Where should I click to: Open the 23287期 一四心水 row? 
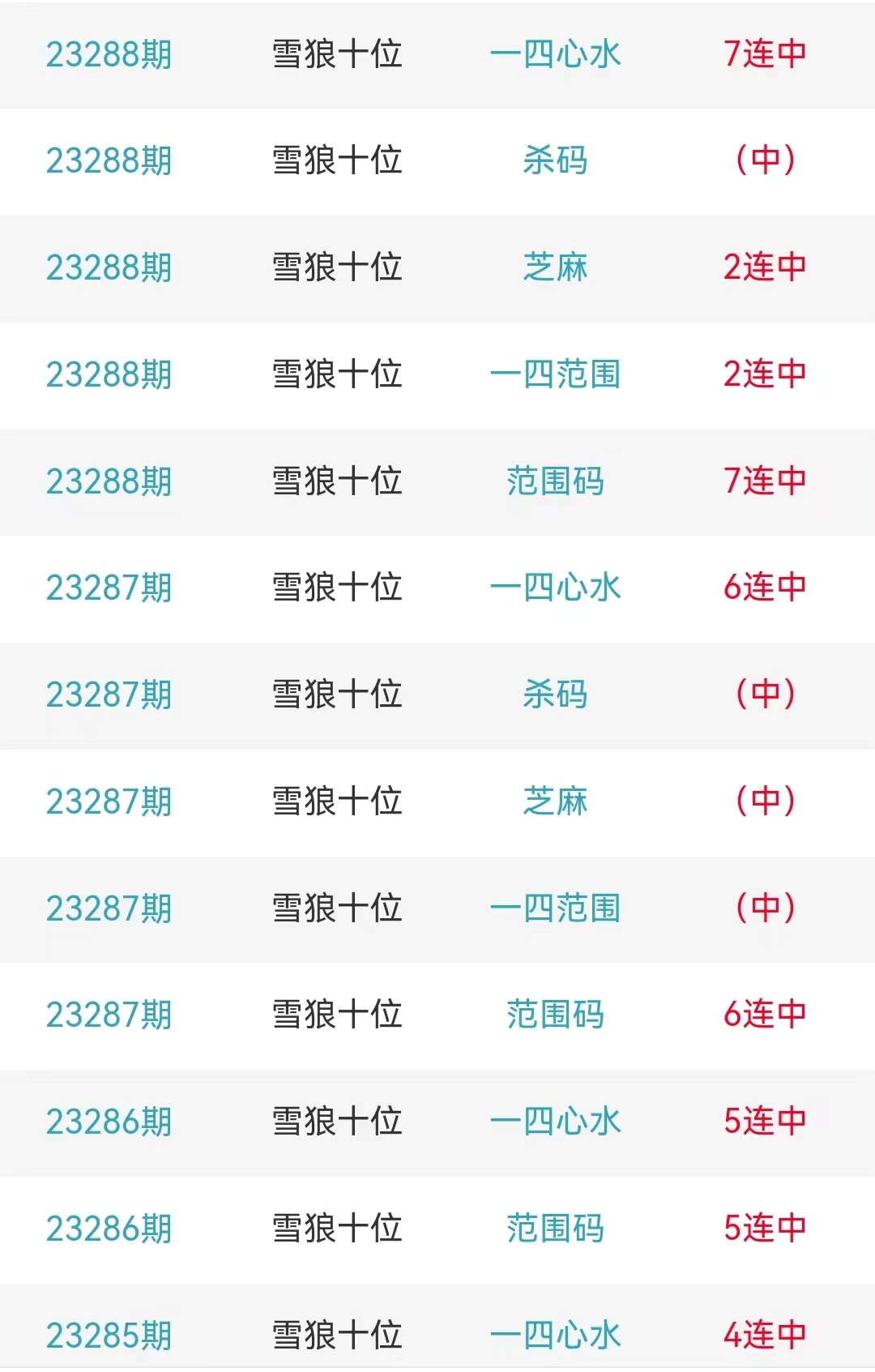[555, 588]
